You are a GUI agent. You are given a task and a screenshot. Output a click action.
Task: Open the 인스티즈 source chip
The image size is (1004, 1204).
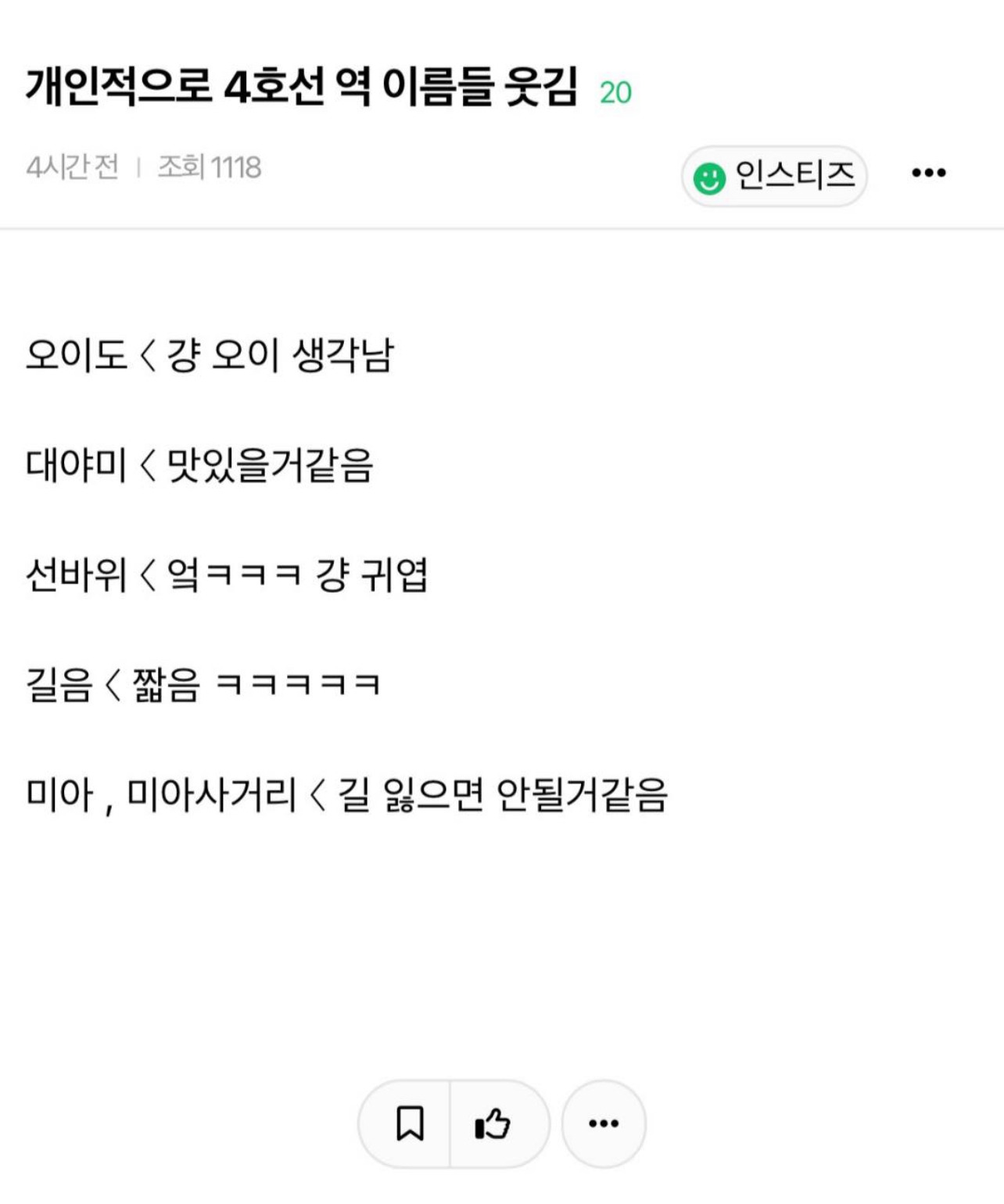(774, 176)
